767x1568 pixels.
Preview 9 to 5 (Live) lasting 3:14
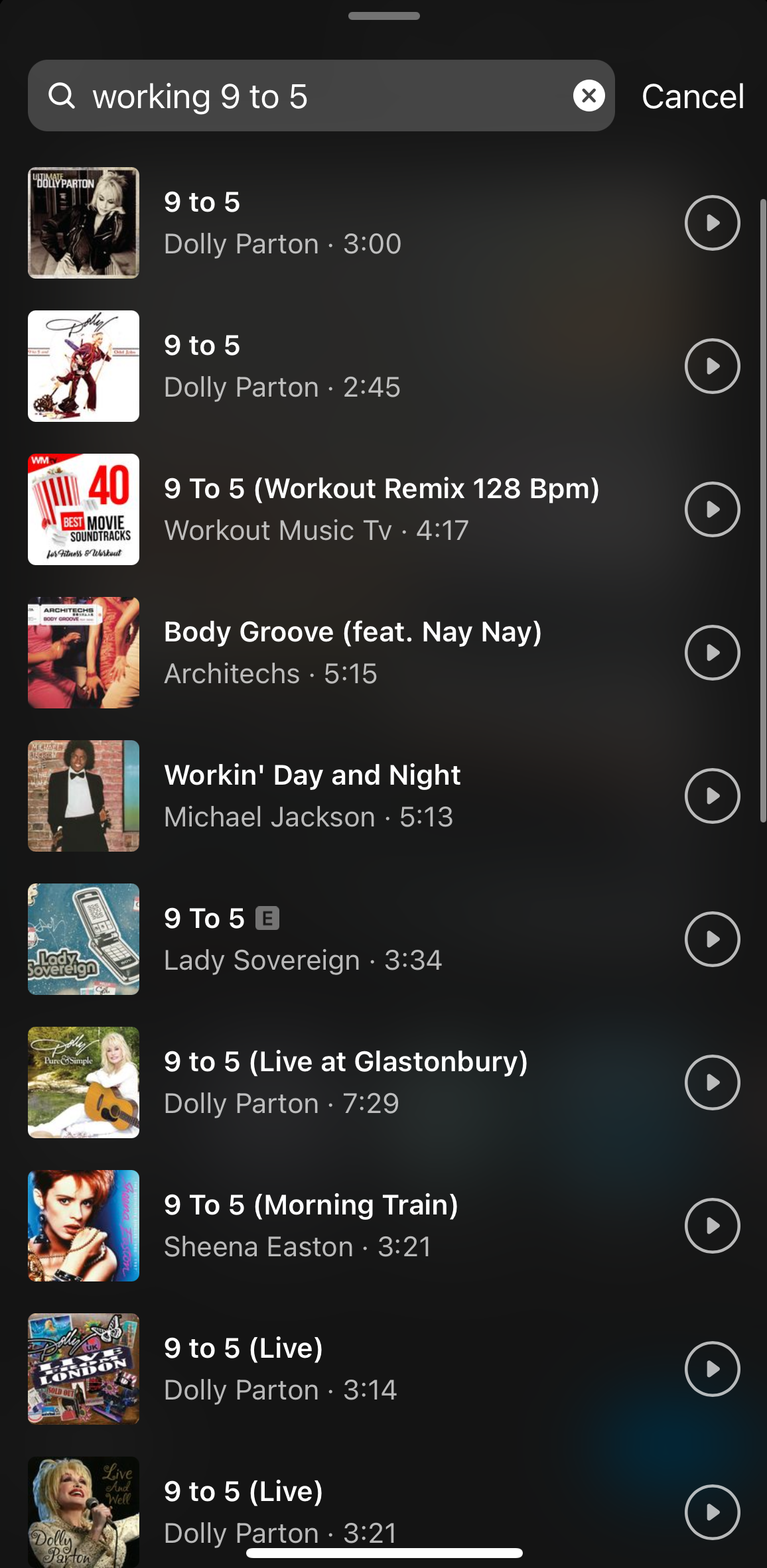(x=712, y=1369)
